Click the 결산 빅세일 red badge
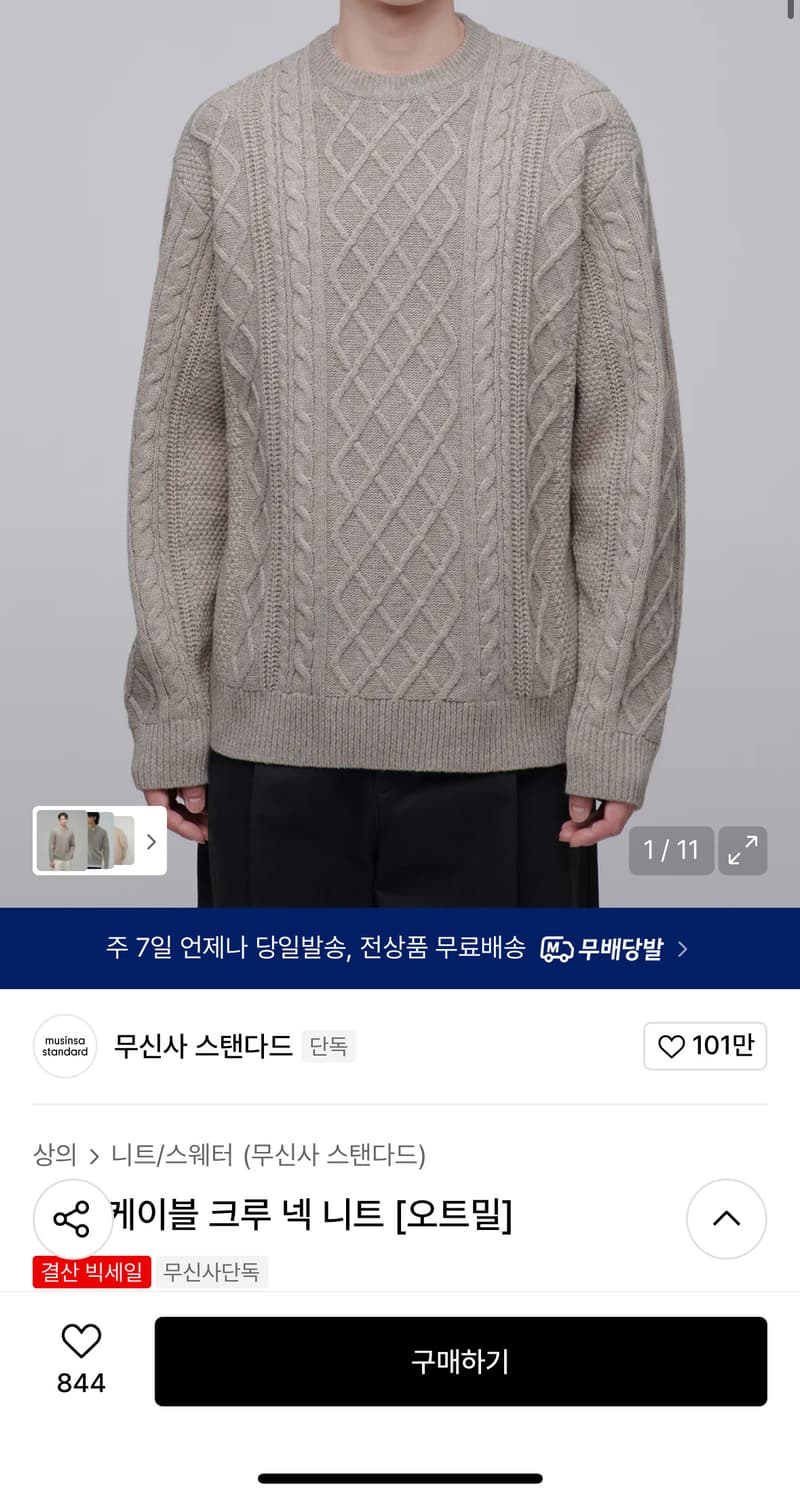The height and width of the screenshot is (1500, 800). (93, 1271)
